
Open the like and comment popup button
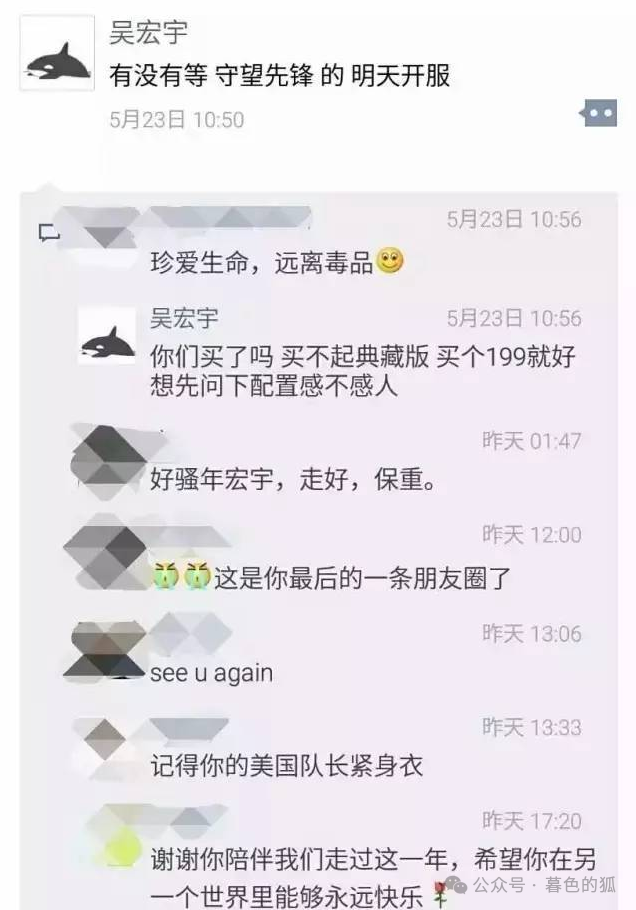598,114
